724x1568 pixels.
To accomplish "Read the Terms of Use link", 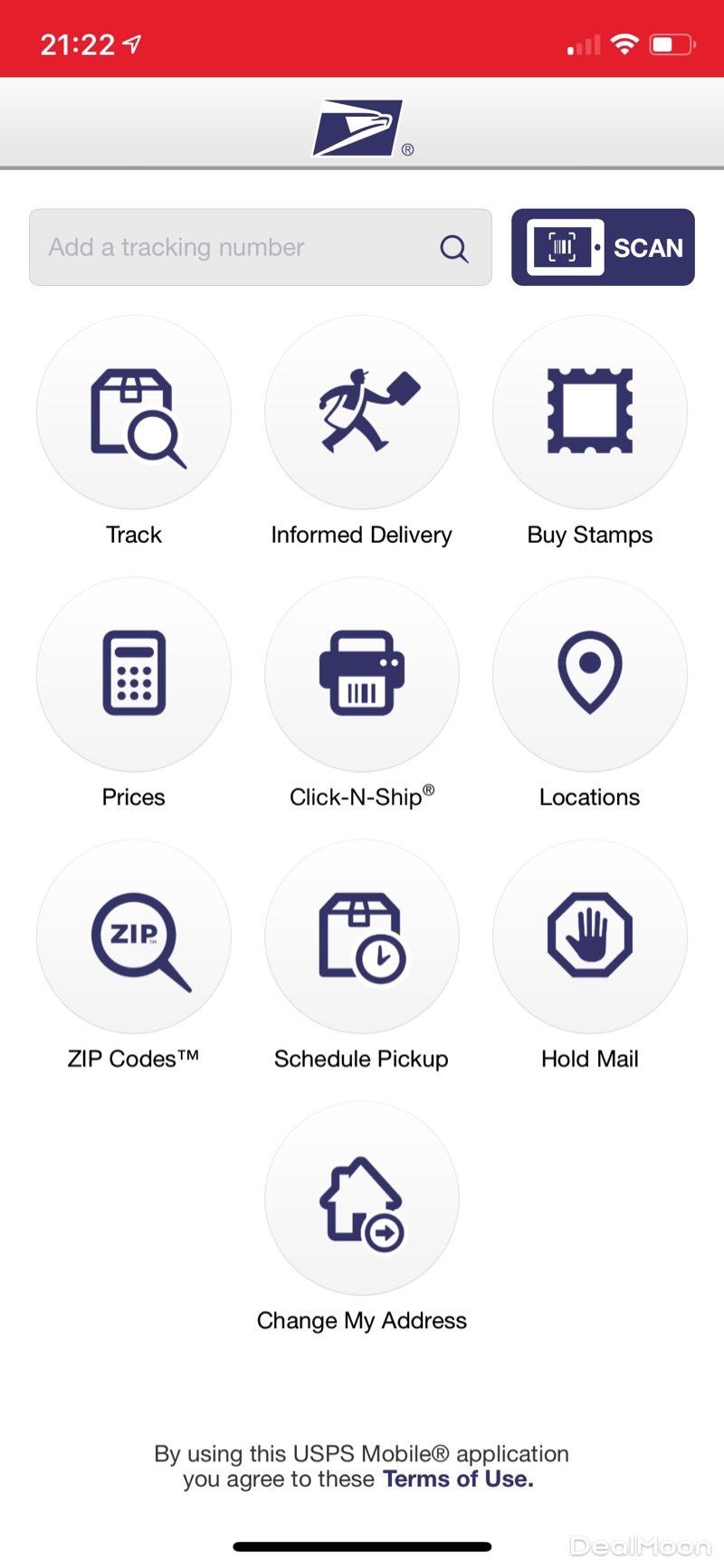I will point(458,1479).
